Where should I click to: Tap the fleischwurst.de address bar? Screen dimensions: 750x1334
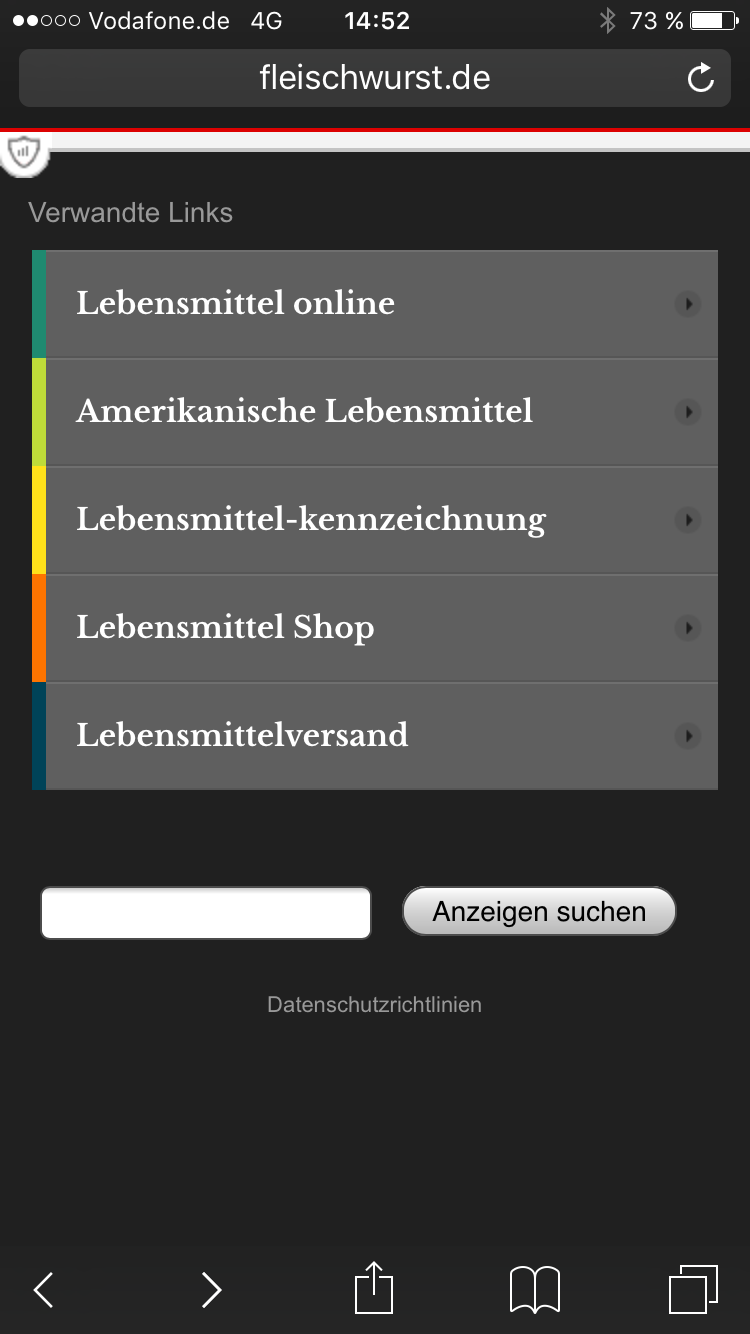point(375,78)
